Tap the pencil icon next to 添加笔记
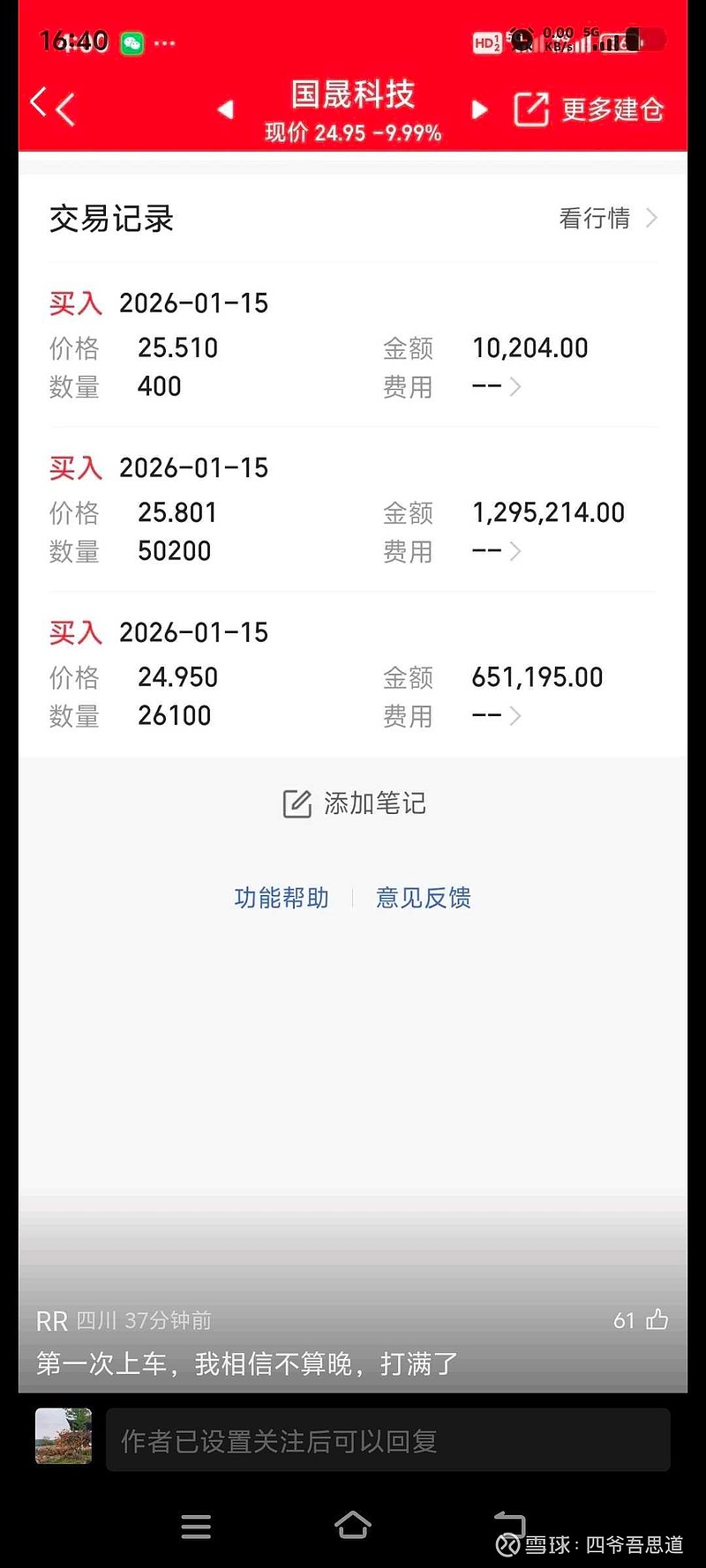706x1568 pixels. pos(297,803)
